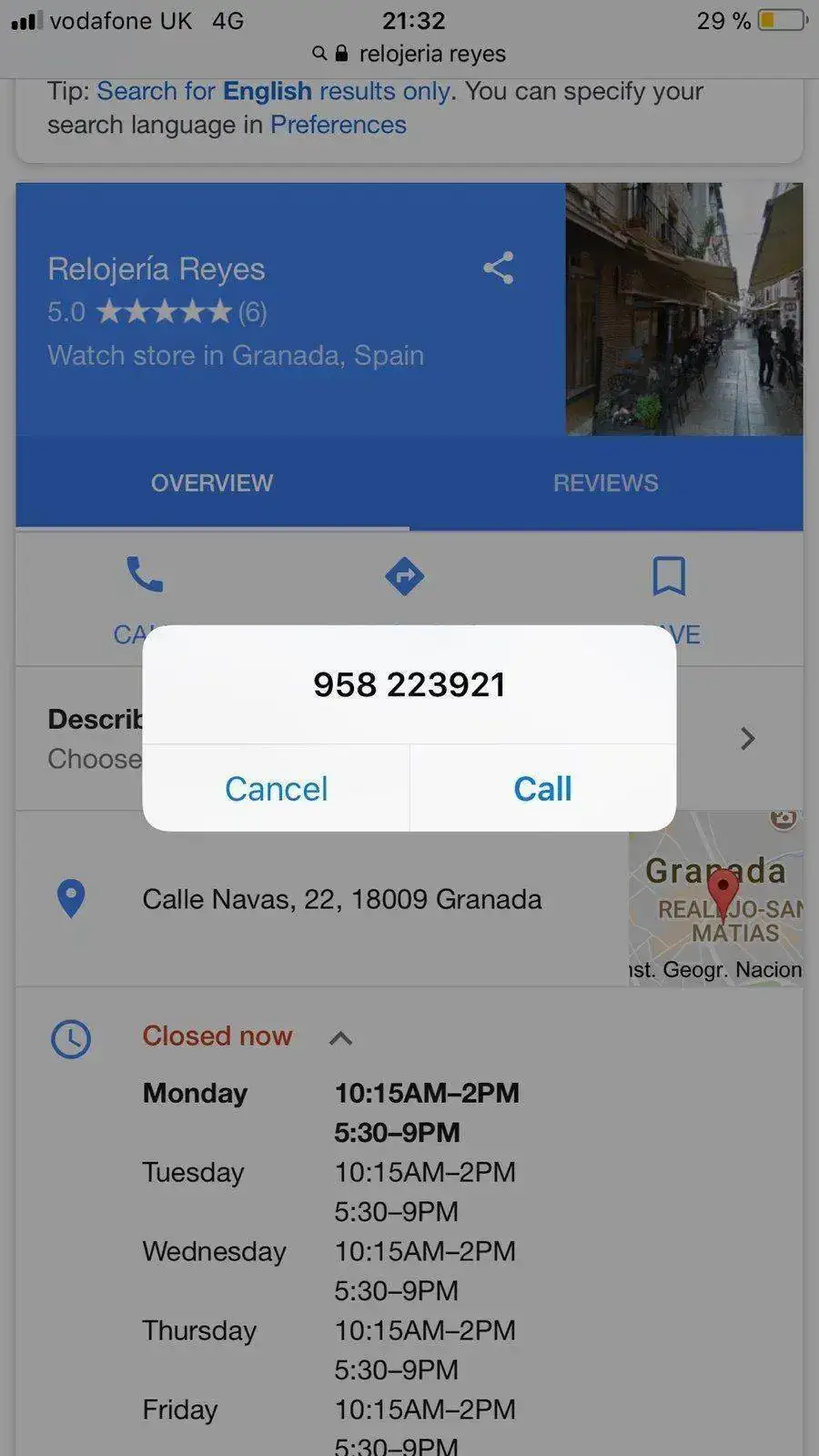This screenshot has height=1456, width=819.
Task: Share Relojería Reyes listing
Action: [498, 268]
